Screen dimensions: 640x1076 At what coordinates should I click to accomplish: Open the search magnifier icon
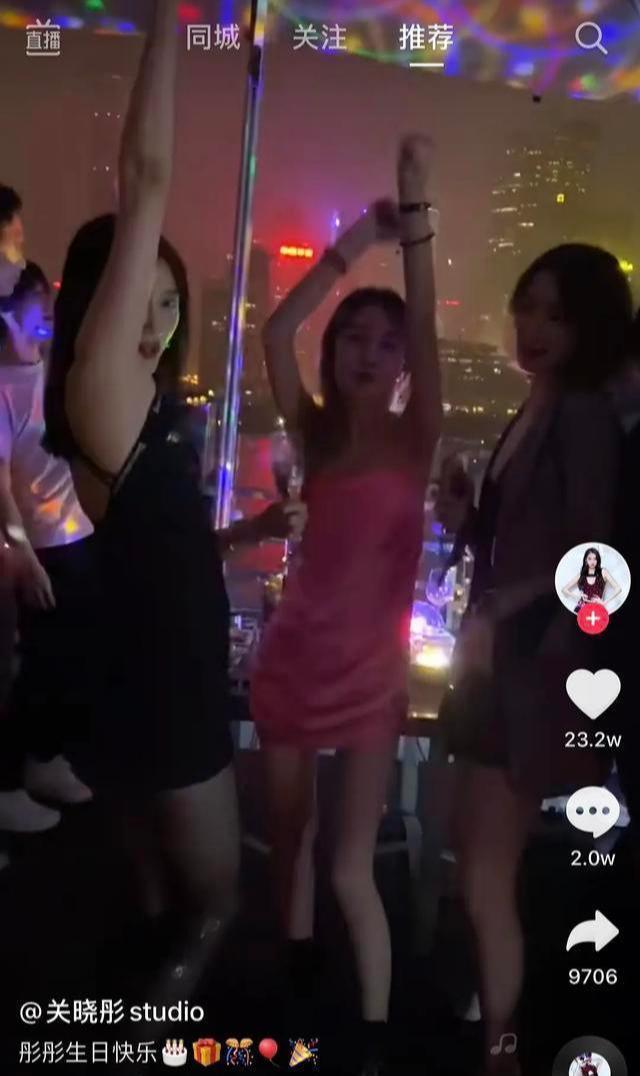pyautogui.click(x=591, y=38)
